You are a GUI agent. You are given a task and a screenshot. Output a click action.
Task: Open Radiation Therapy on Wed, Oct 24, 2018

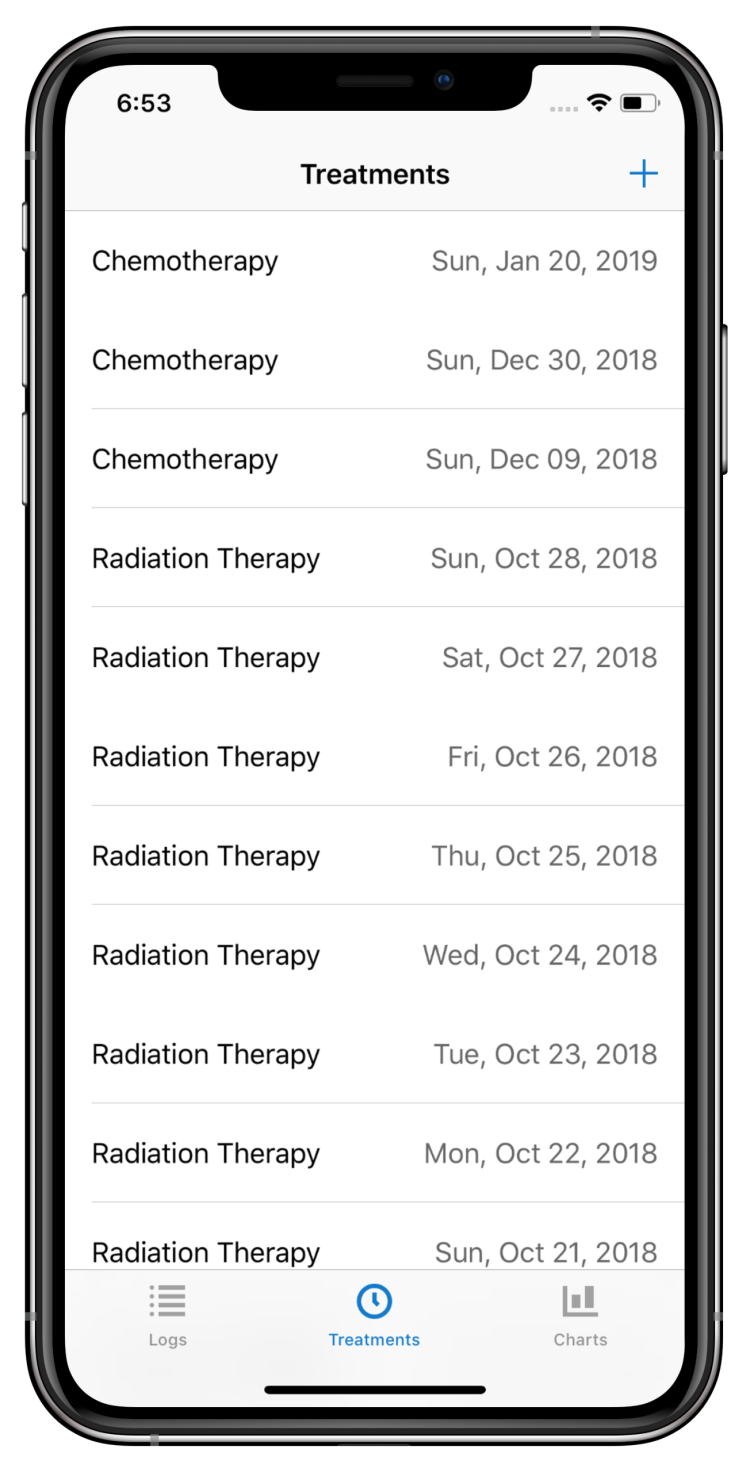click(x=375, y=954)
